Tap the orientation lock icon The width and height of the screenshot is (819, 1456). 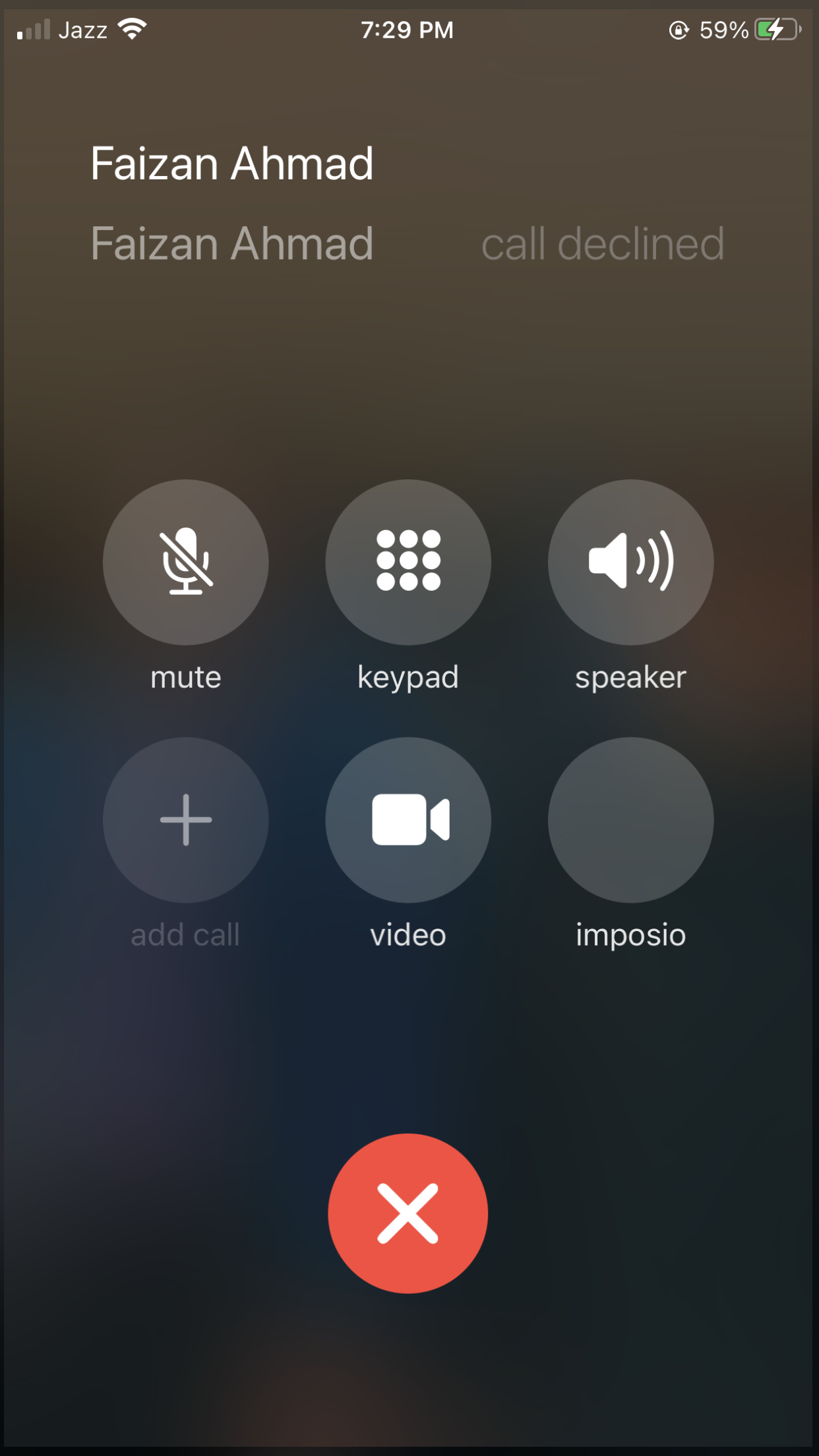pos(677,30)
